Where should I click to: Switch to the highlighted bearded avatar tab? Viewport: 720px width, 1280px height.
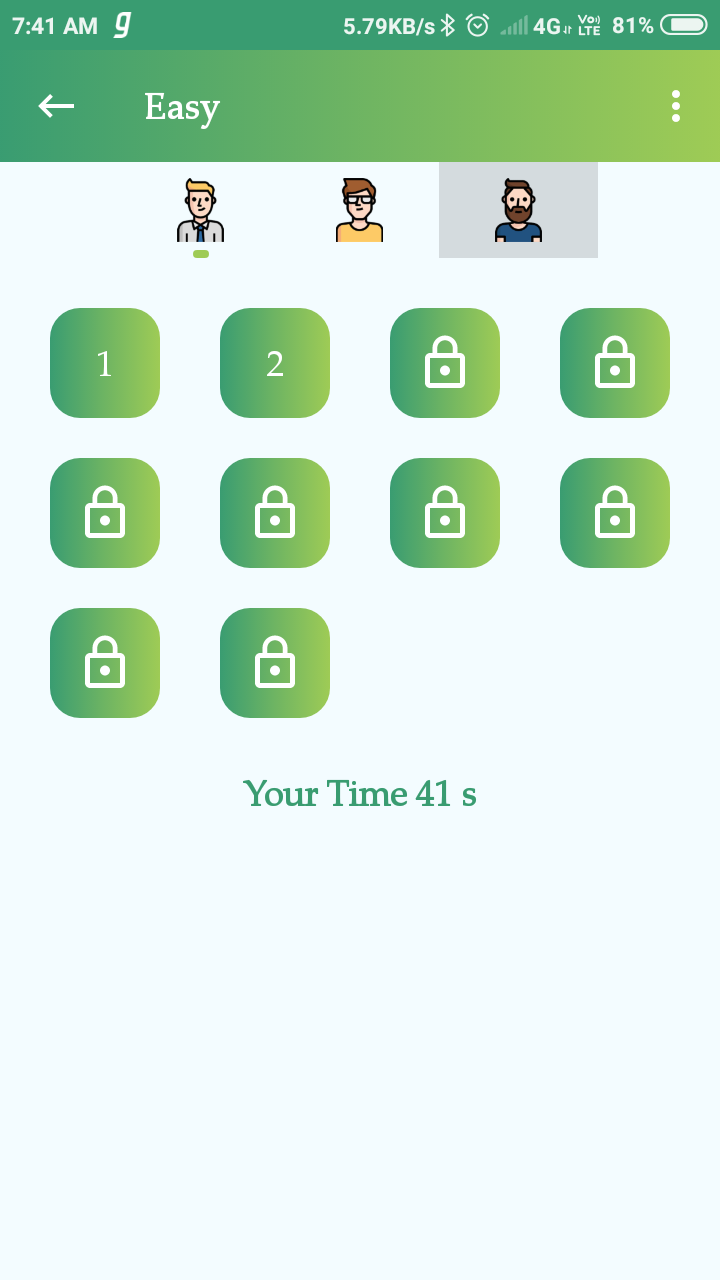click(x=517, y=208)
